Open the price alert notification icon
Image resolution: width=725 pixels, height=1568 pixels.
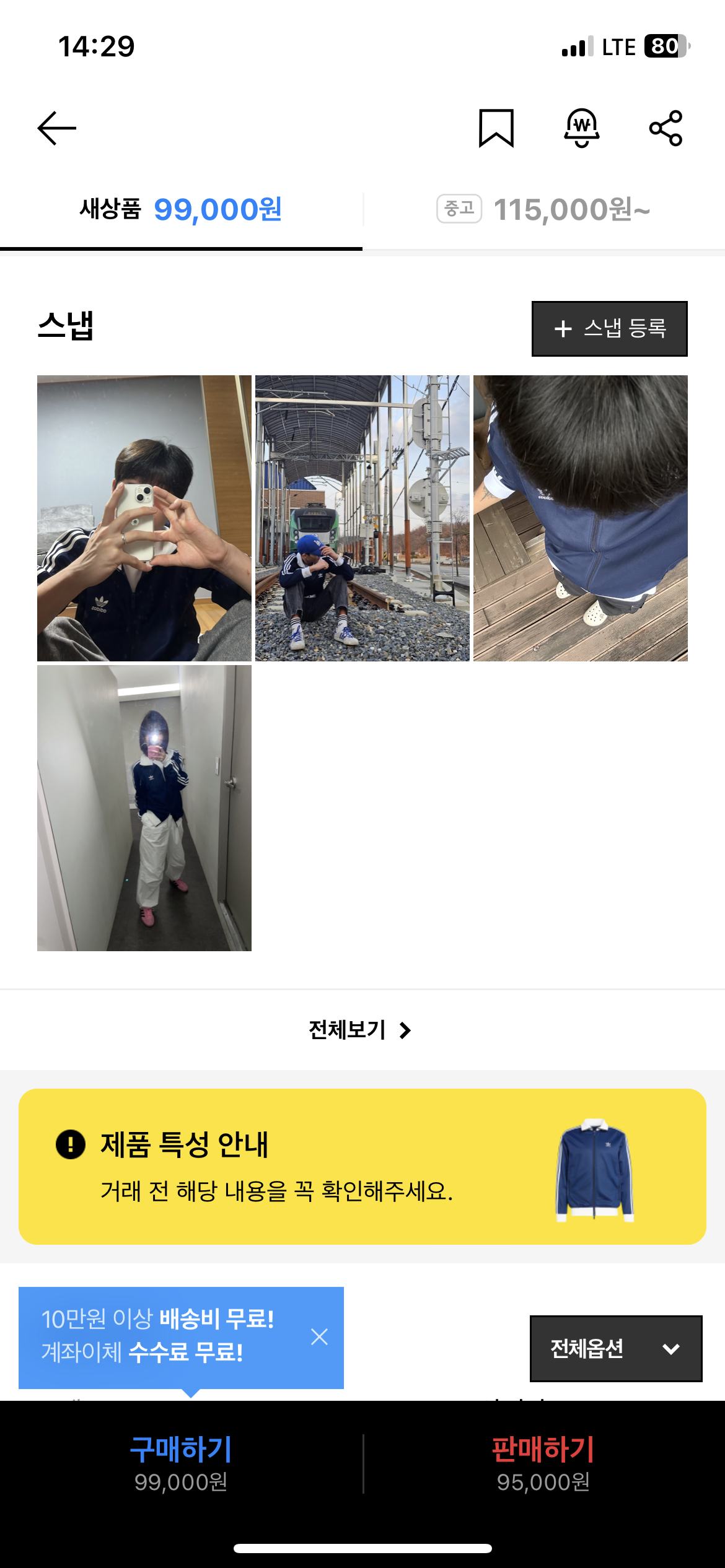[581, 127]
